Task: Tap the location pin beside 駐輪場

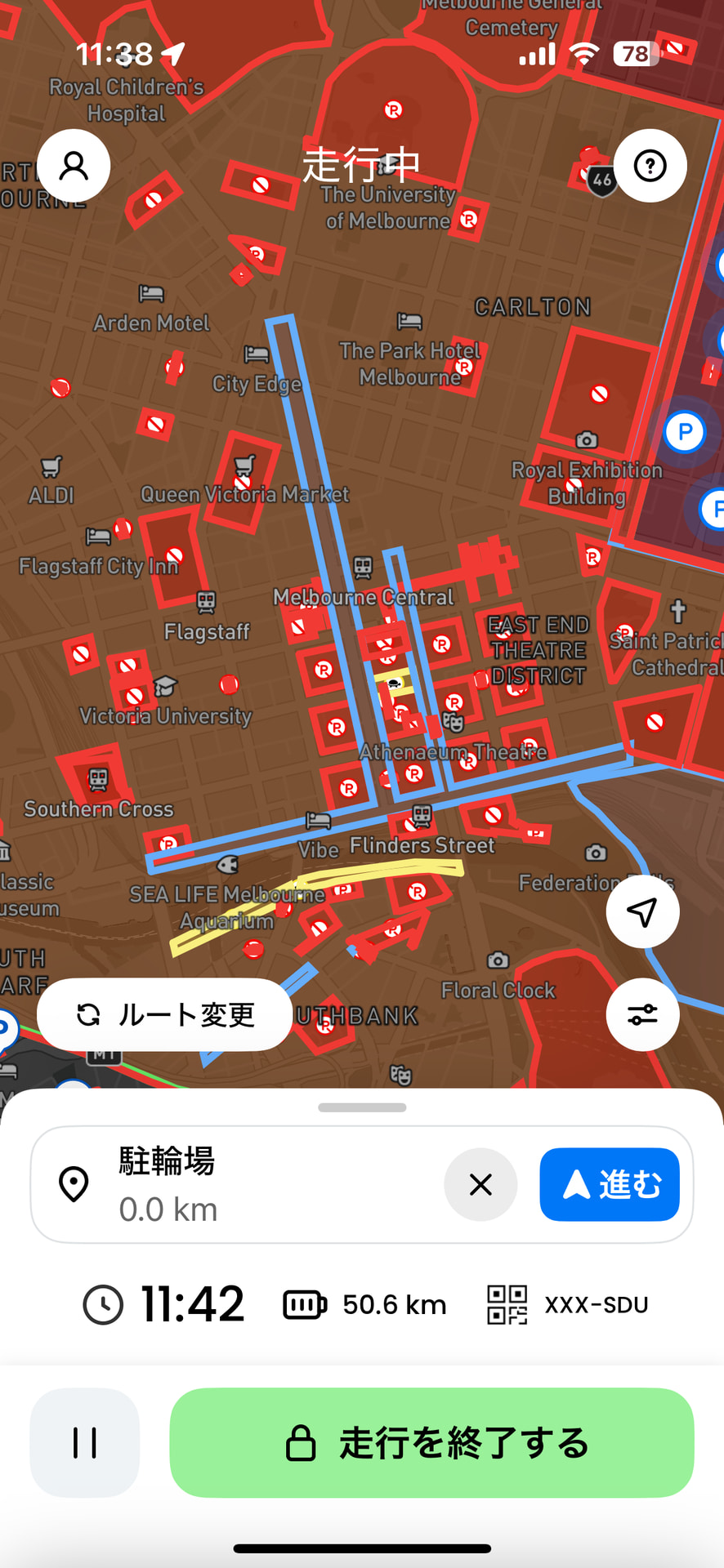Action: [73, 1184]
